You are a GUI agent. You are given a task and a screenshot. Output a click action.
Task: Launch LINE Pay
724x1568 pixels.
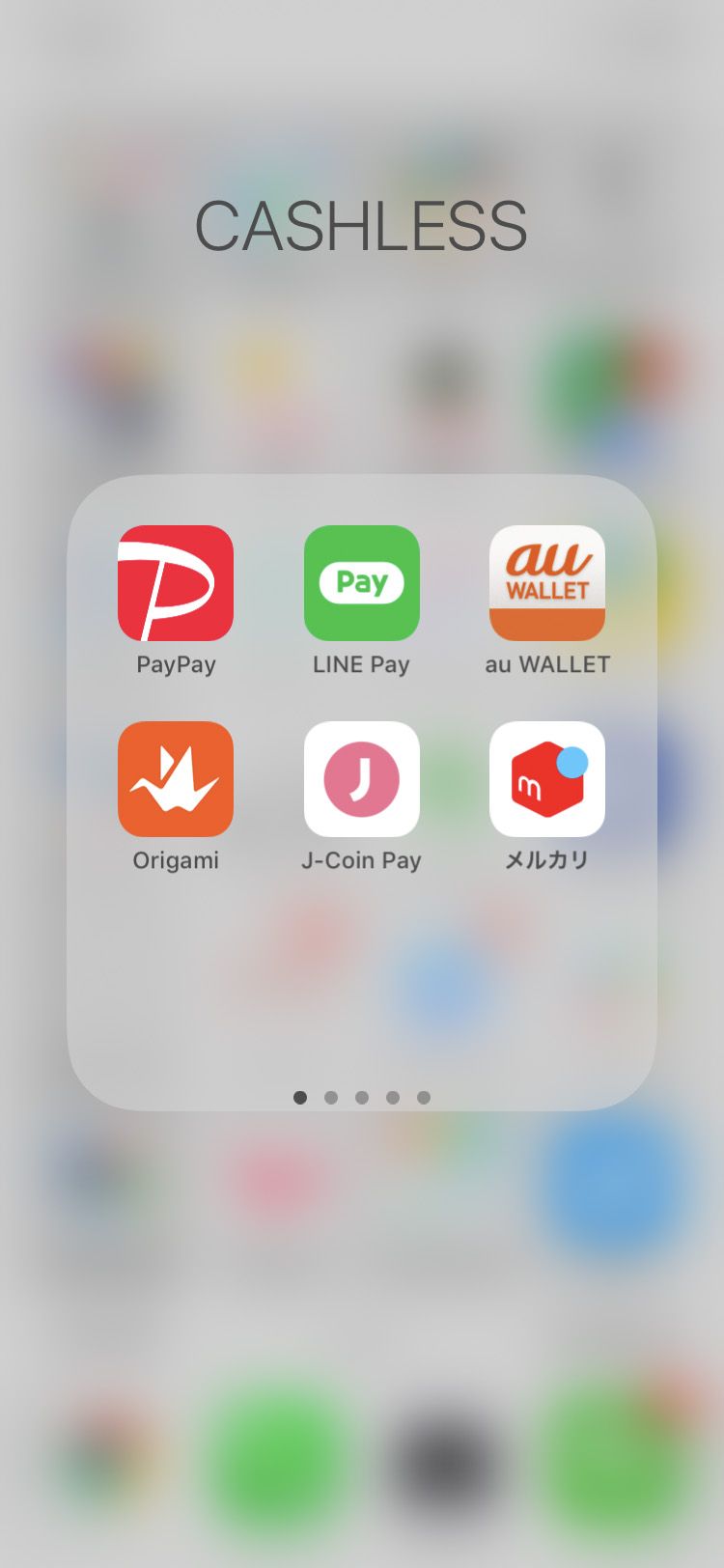(x=361, y=583)
